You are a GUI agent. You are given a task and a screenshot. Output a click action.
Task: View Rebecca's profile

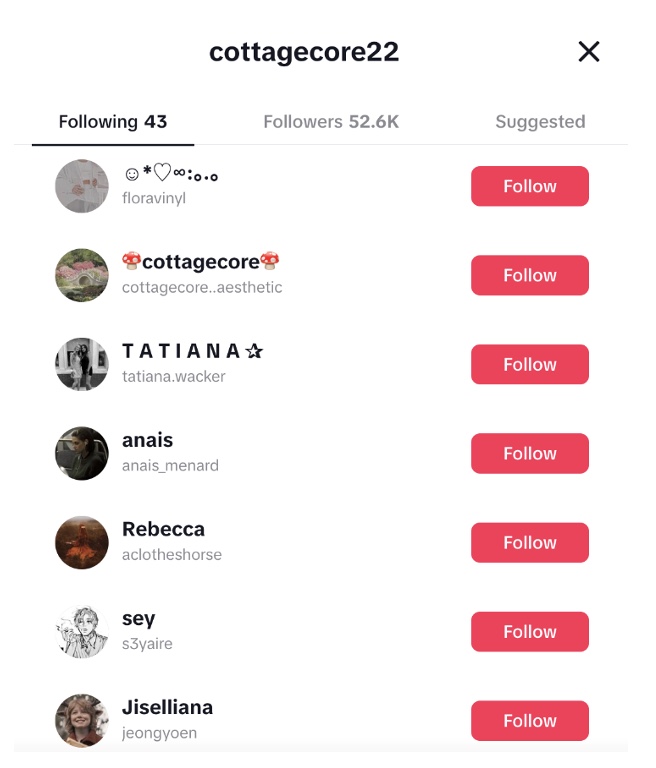82,543
